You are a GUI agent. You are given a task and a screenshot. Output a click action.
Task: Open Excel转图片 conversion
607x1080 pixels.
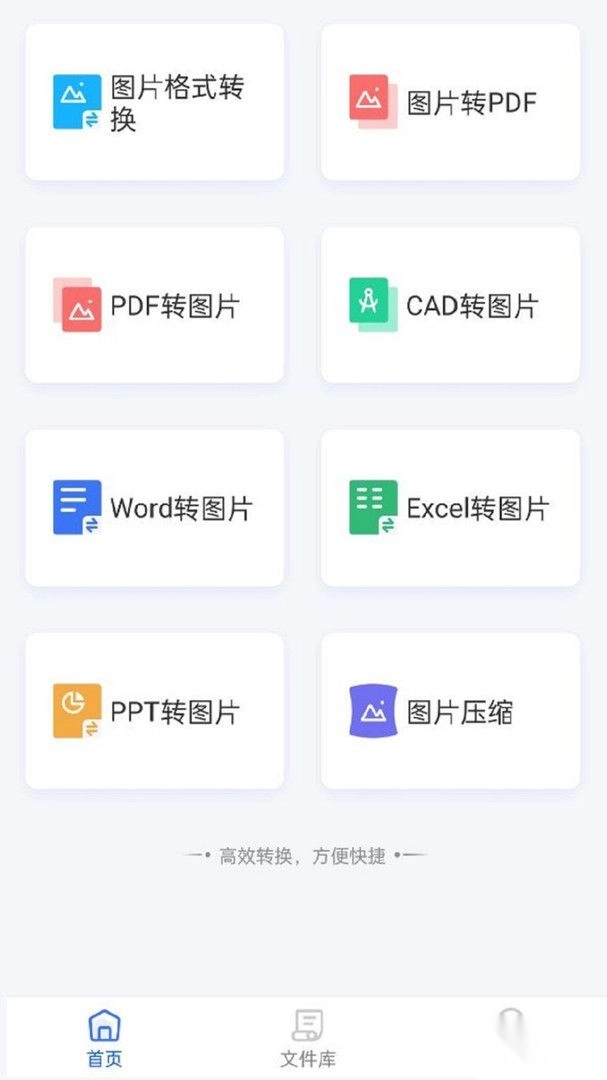coord(450,508)
